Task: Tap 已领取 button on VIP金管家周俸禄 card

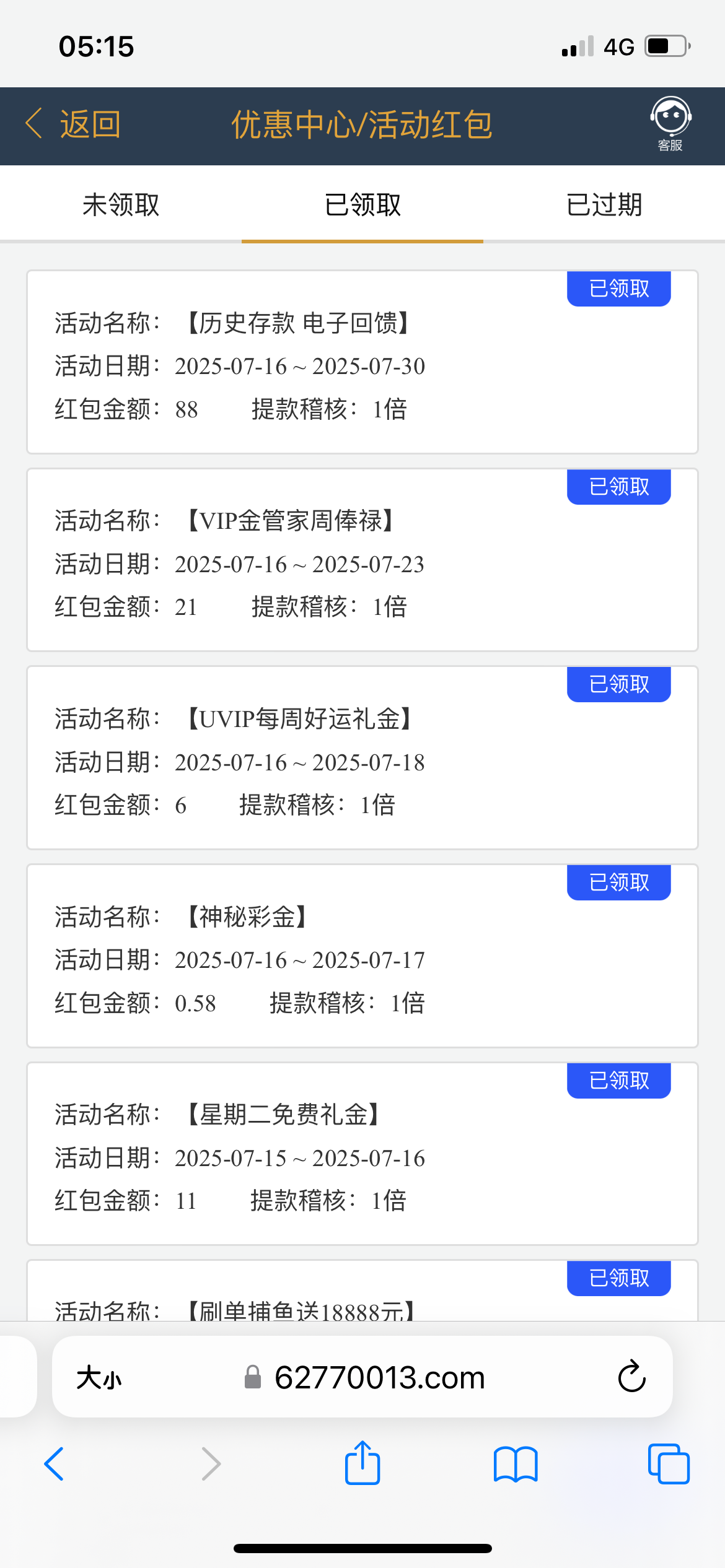Action: [619, 487]
